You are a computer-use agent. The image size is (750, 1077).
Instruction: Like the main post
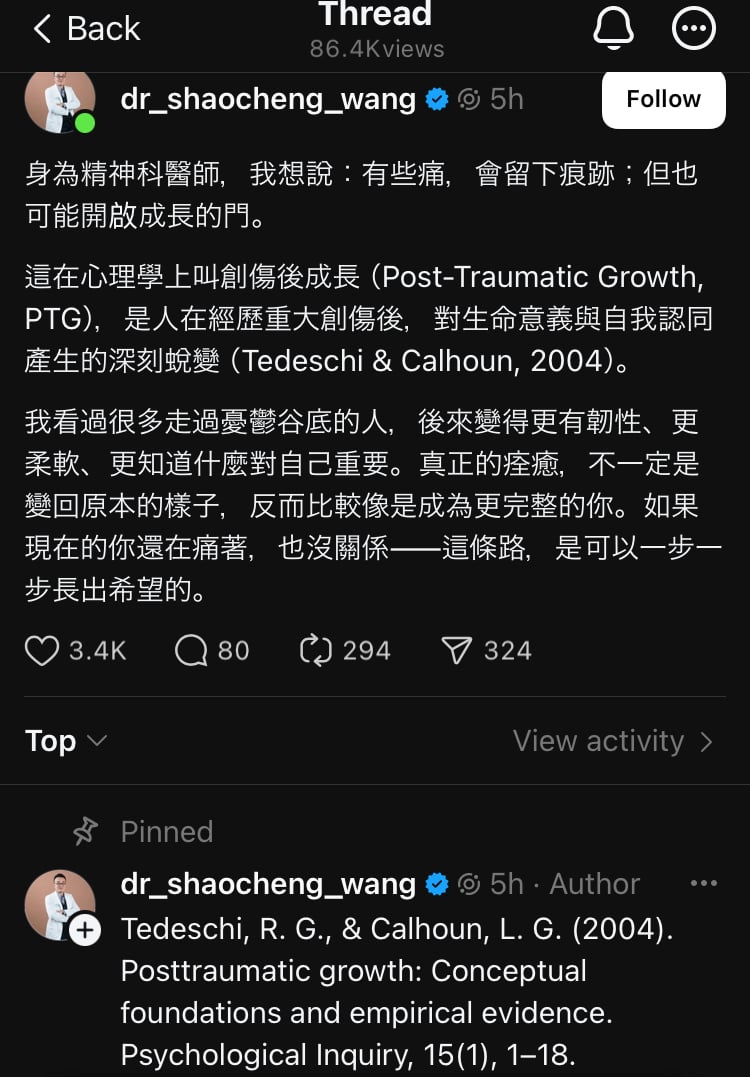42,651
